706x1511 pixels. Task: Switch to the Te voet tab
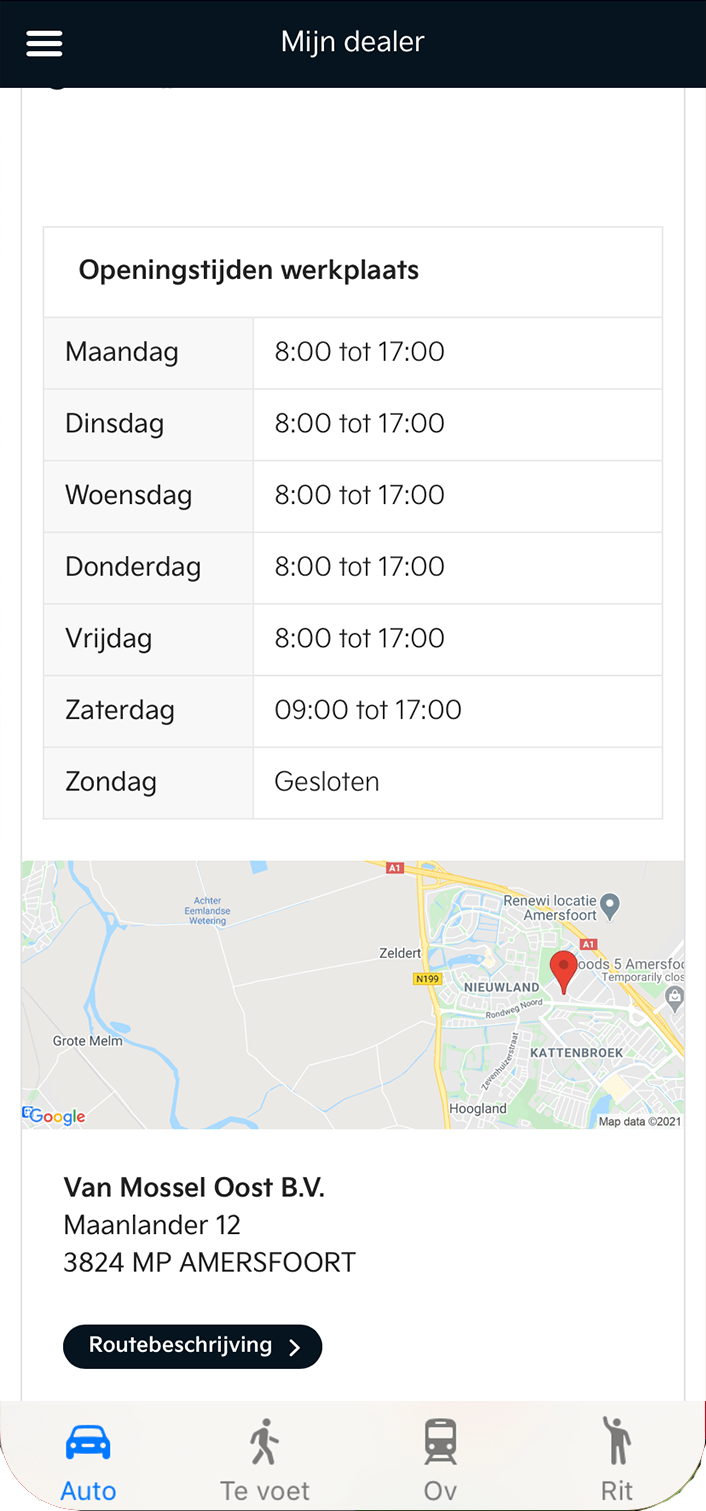tap(265, 1461)
